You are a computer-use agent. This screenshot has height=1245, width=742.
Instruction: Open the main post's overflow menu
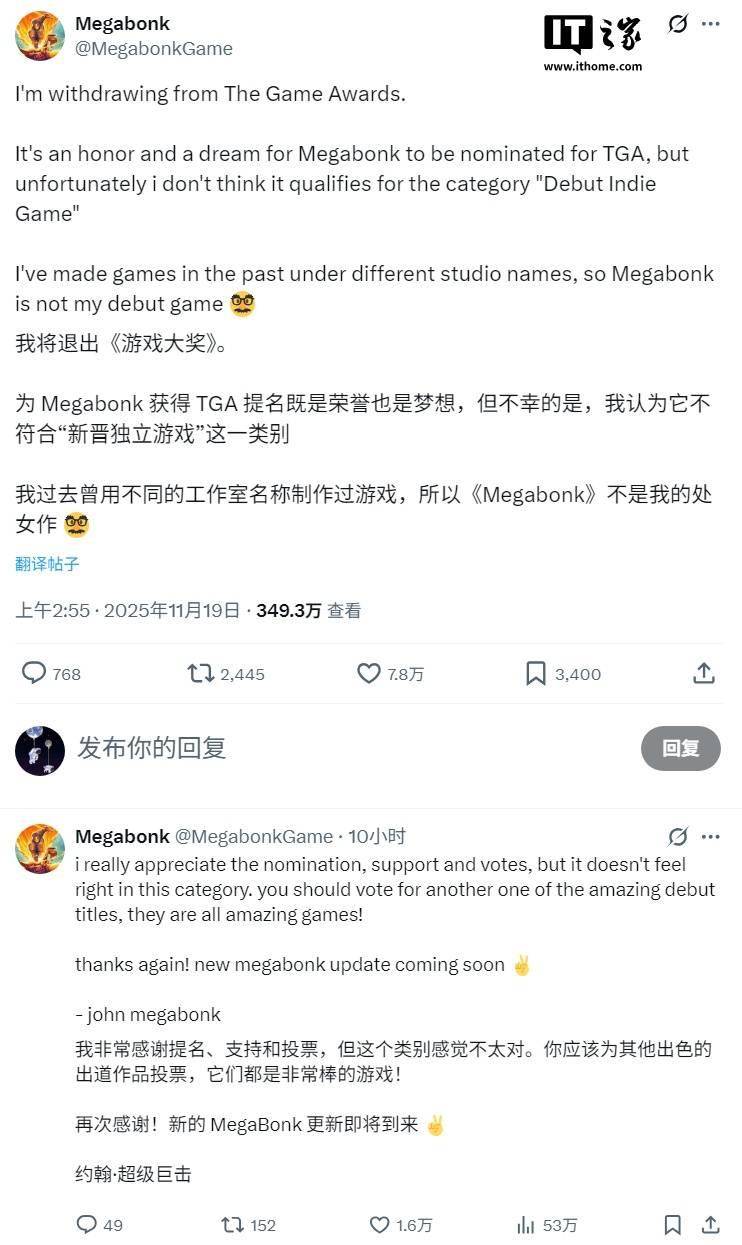tap(711, 24)
